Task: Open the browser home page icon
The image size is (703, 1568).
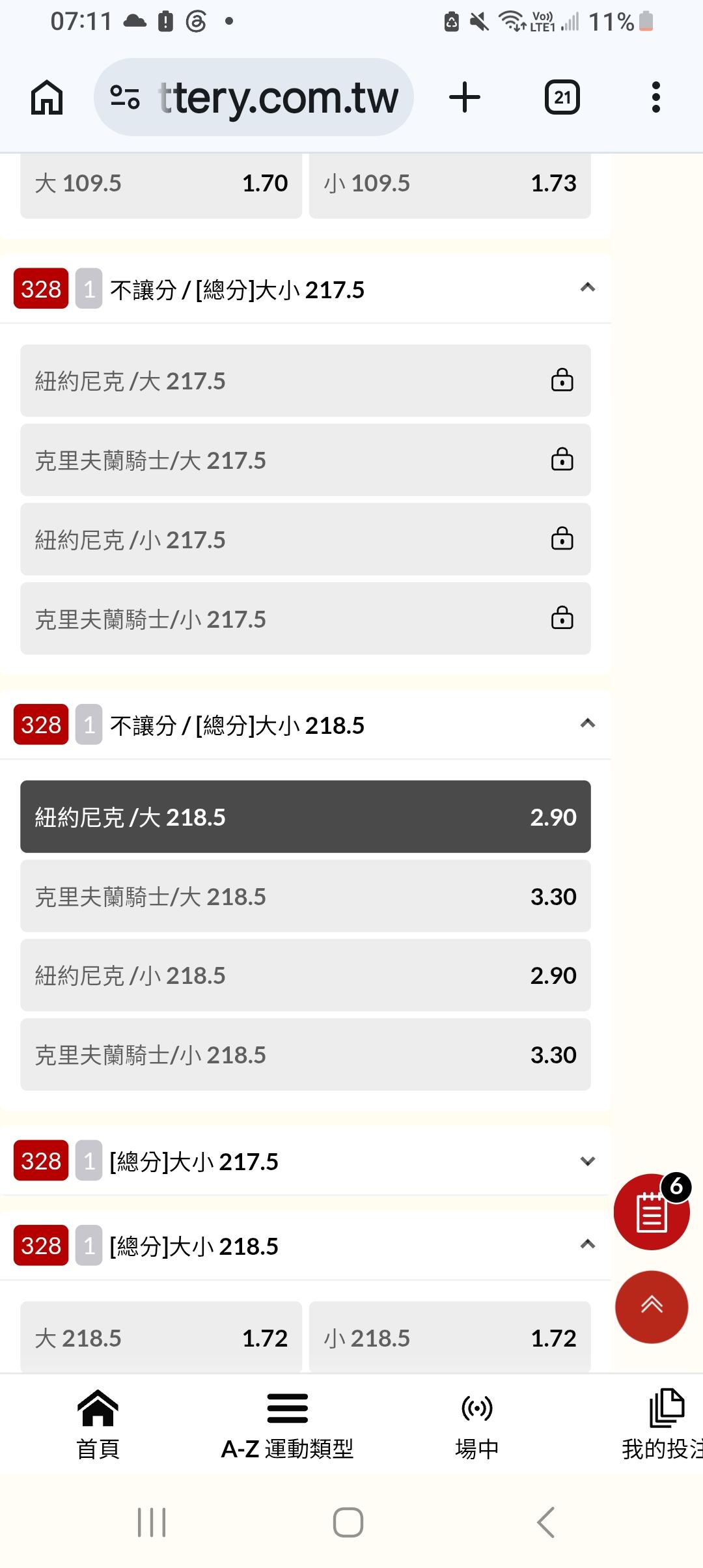Action: [47, 98]
